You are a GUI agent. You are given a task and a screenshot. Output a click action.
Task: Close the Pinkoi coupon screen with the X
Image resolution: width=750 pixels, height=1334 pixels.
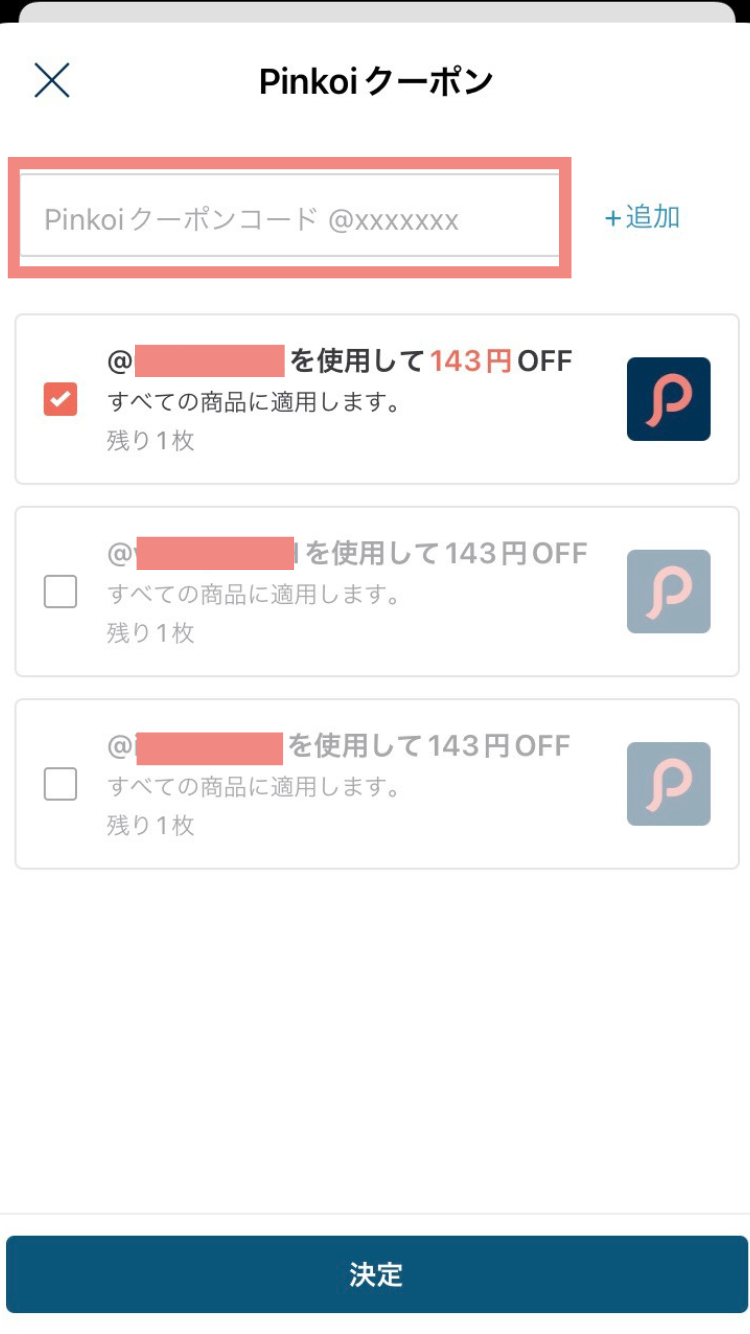(51, 80)
